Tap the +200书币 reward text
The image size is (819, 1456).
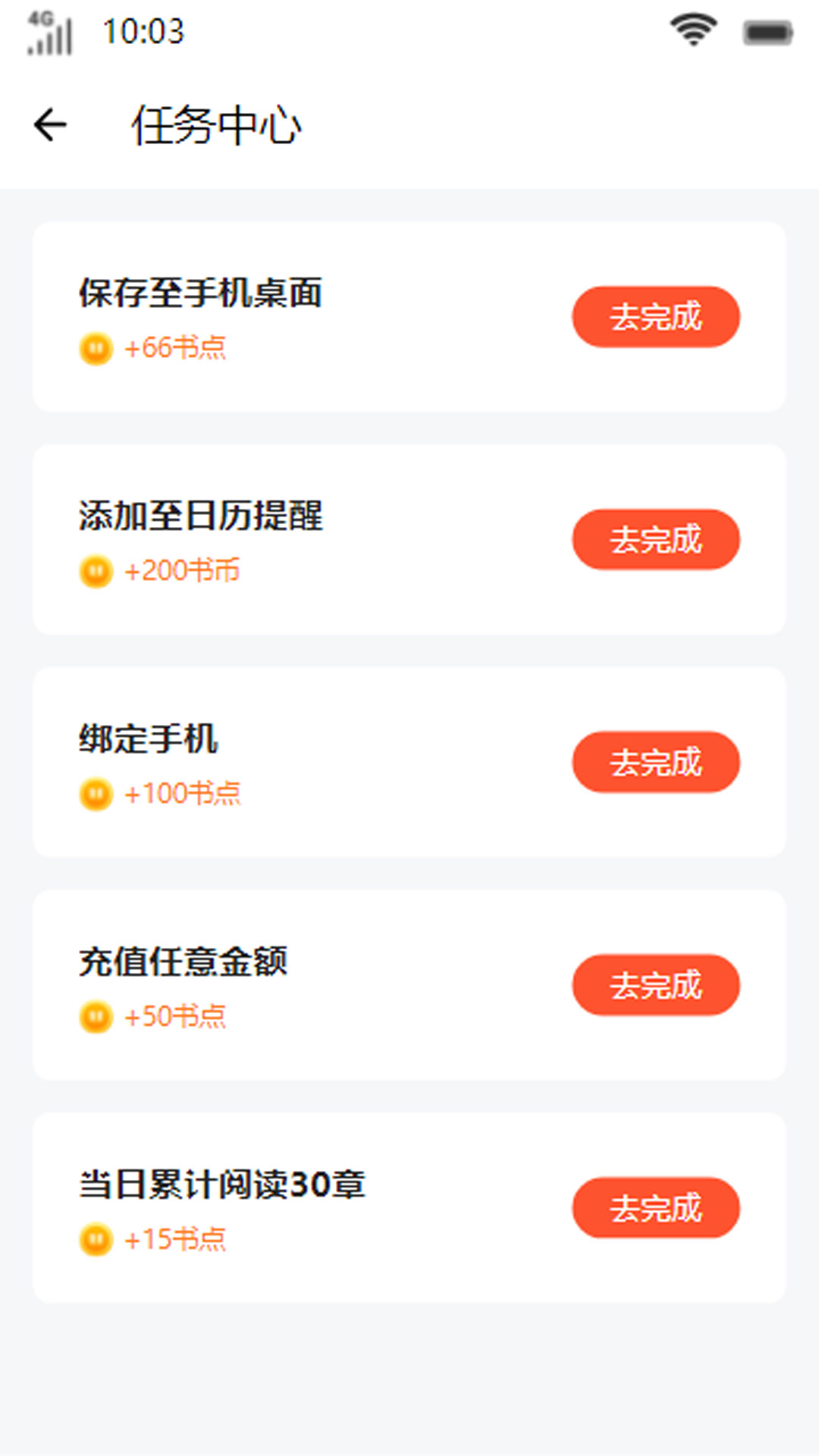pyautogui.click(x=182, y=570)
